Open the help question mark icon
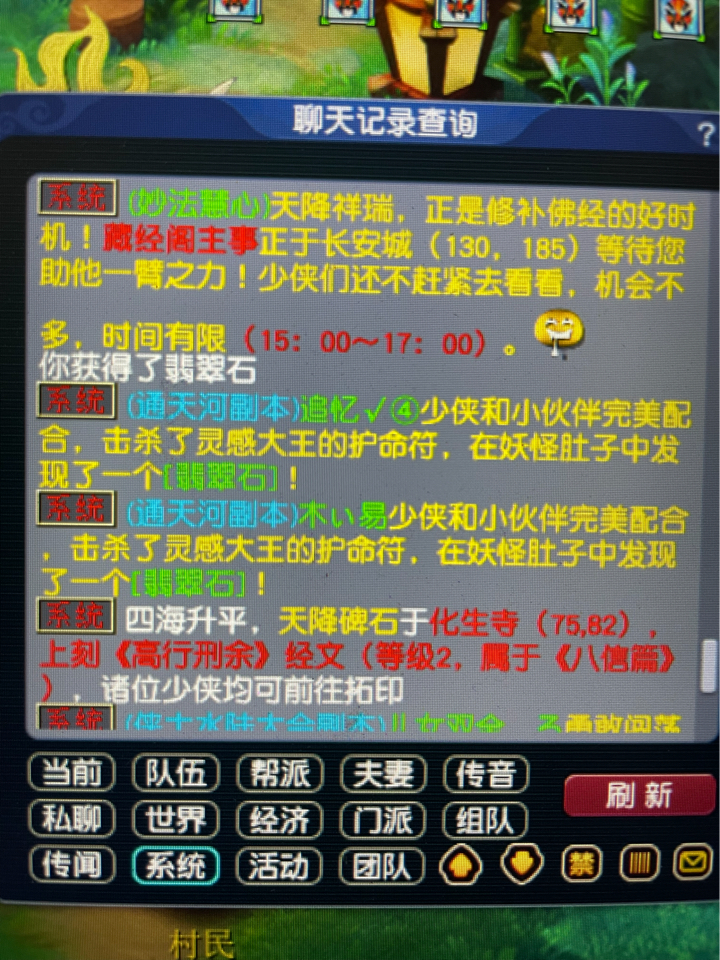720x960 pixels. tap(705, 137)
